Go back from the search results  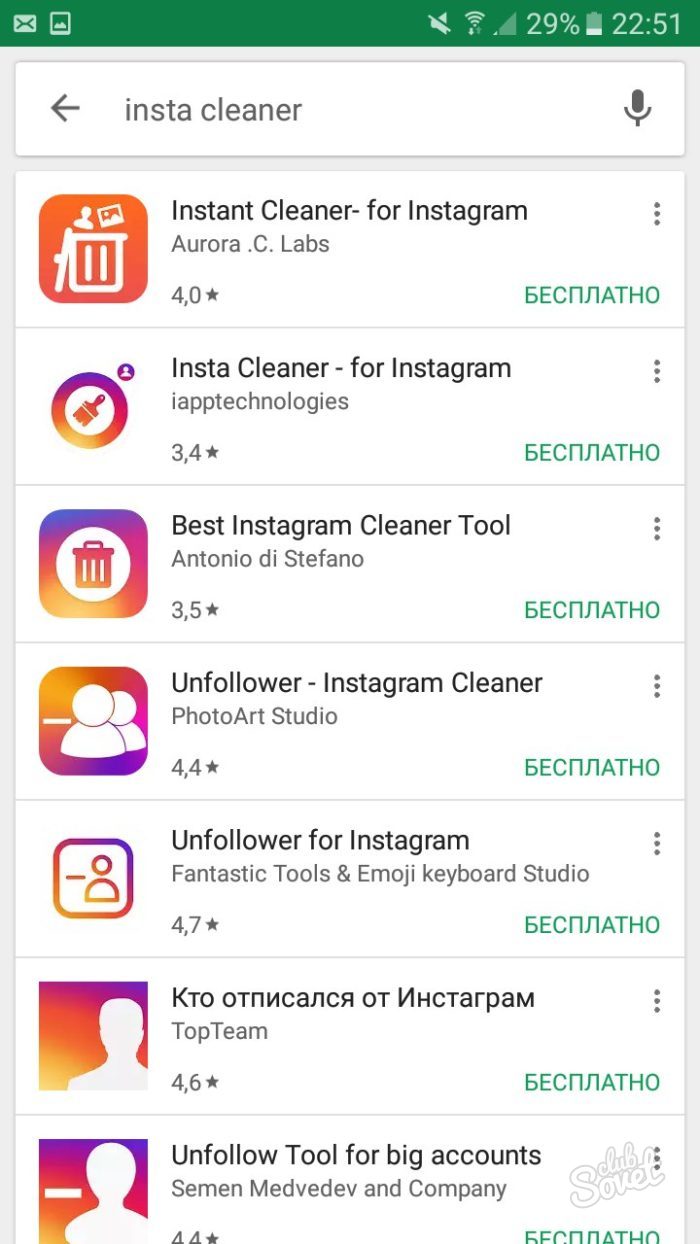point(65,109)
